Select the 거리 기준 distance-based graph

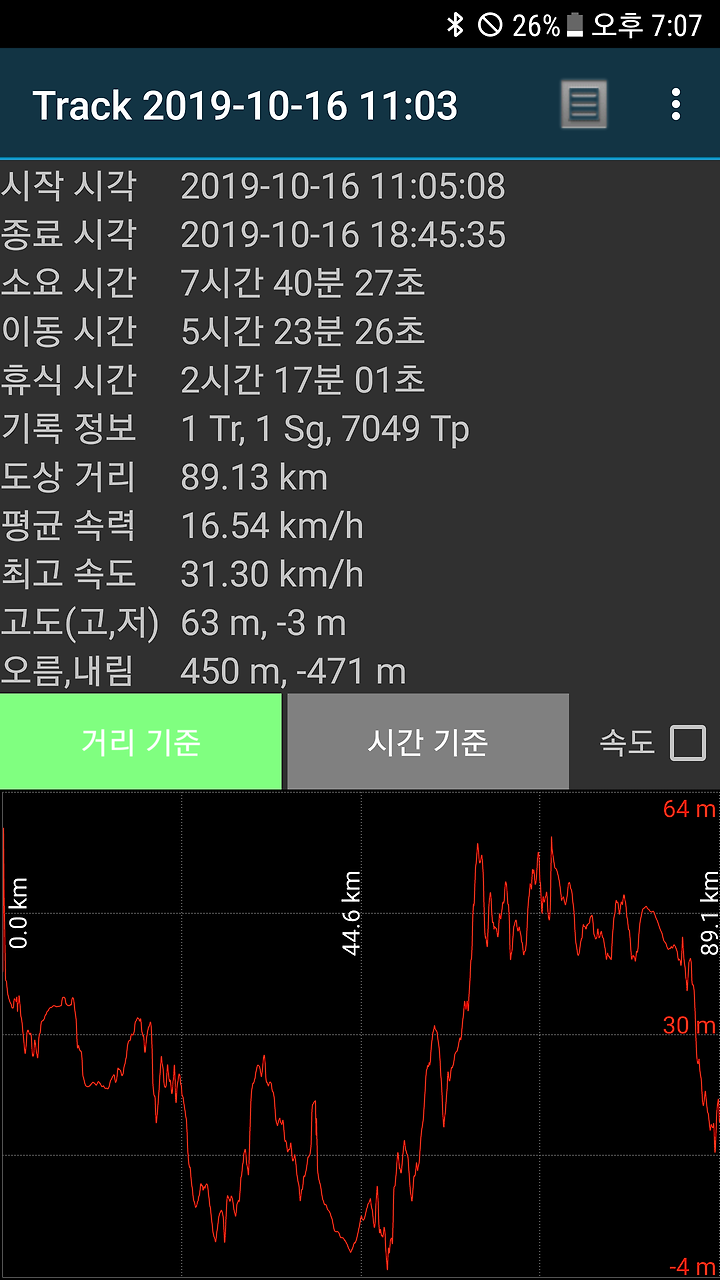(x=141, y=742)
